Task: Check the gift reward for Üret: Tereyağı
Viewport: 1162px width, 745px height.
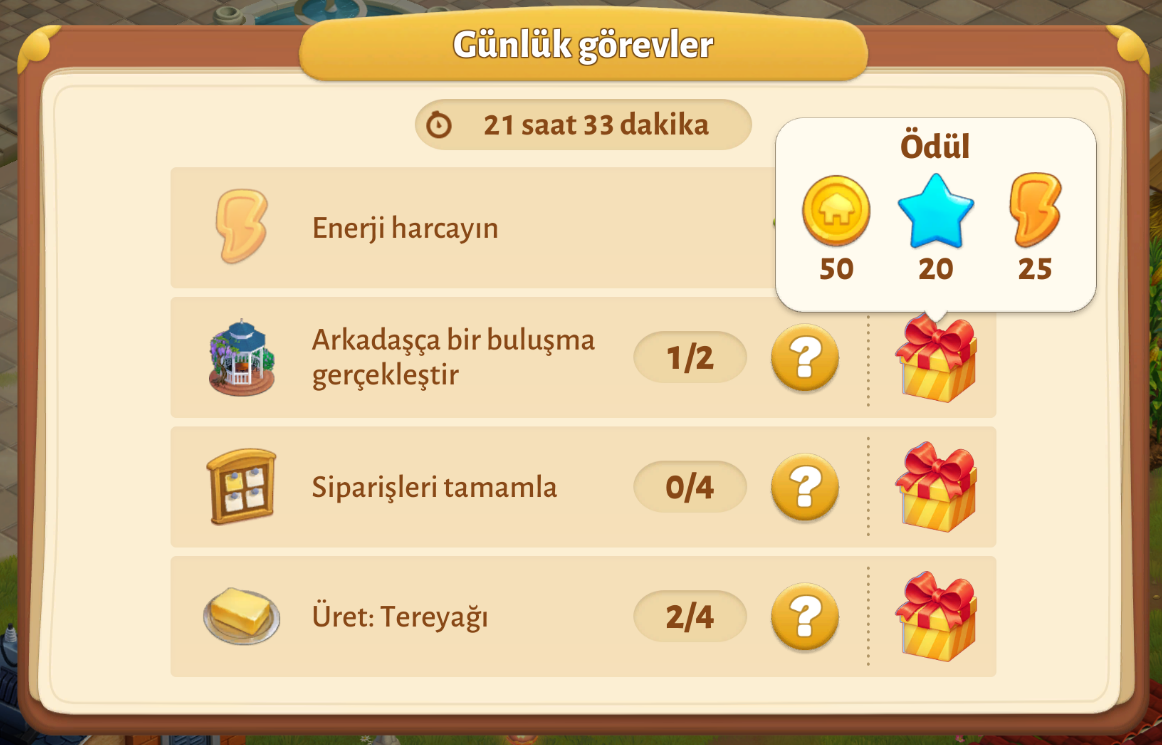Action: click(936, 617)
